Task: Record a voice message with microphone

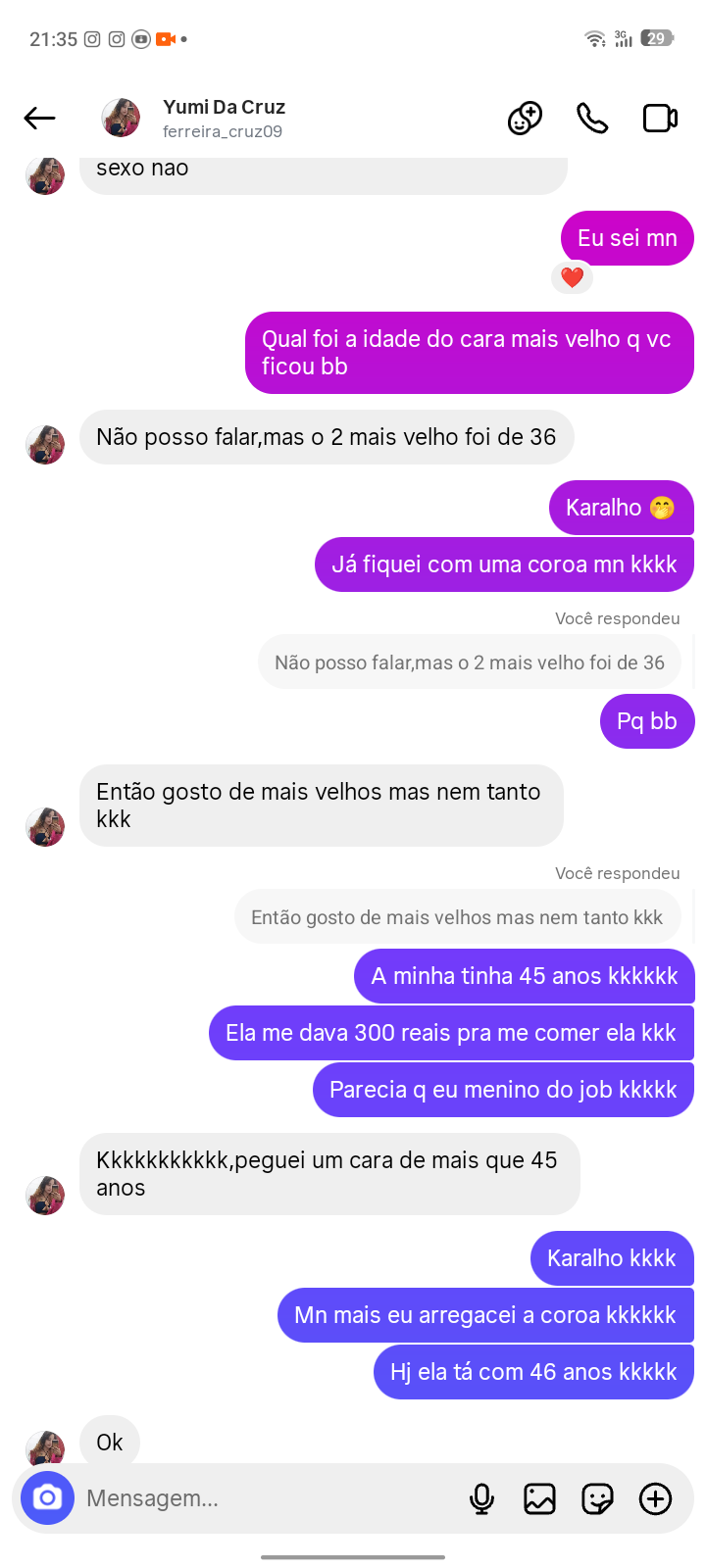Action: click(x=481, y=1498)
